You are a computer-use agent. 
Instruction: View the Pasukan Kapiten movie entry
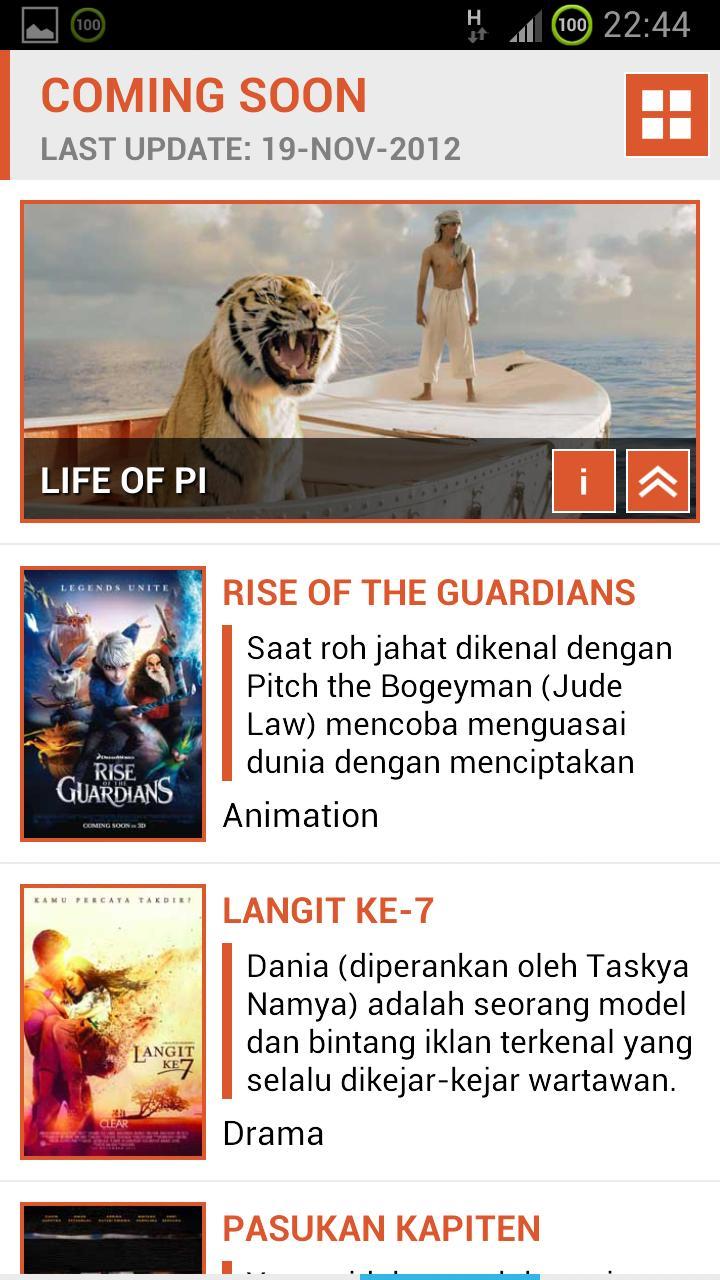point(381,1229)
